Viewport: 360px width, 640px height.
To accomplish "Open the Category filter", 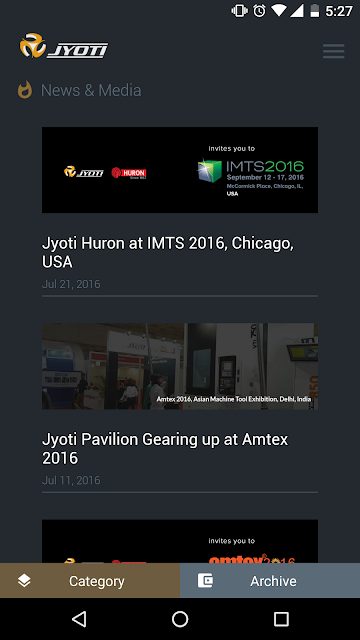I will [90, 580].
